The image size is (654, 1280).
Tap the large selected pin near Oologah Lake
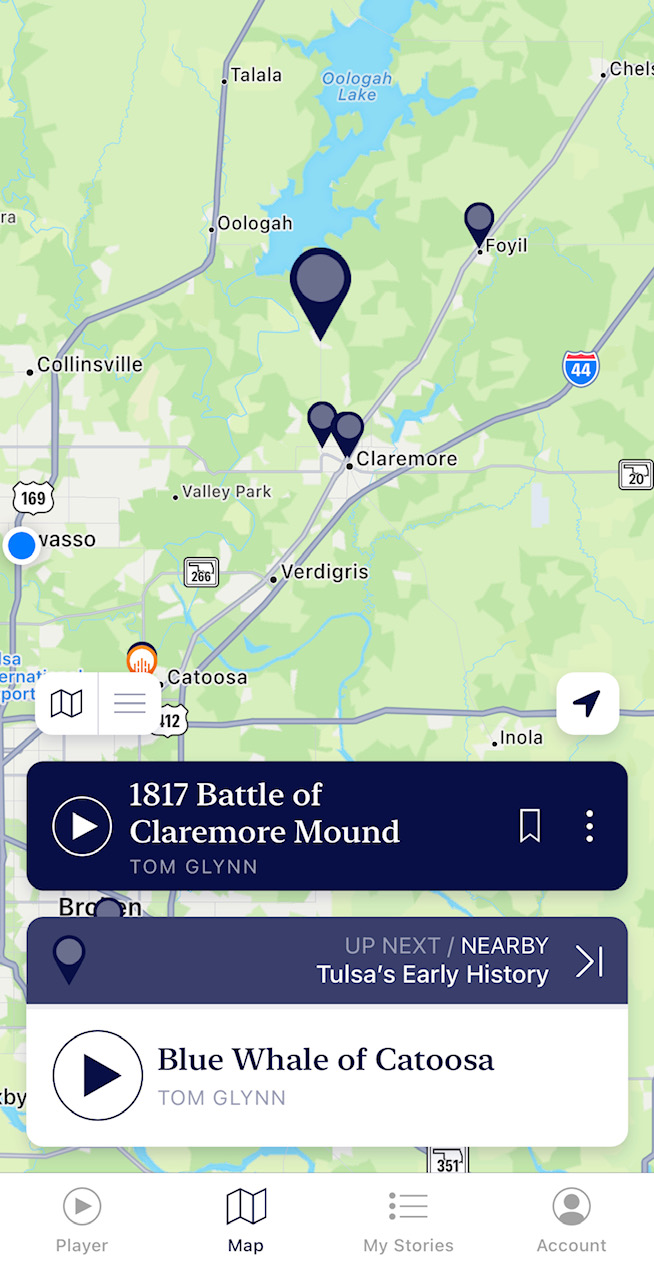tap(321, 294)
